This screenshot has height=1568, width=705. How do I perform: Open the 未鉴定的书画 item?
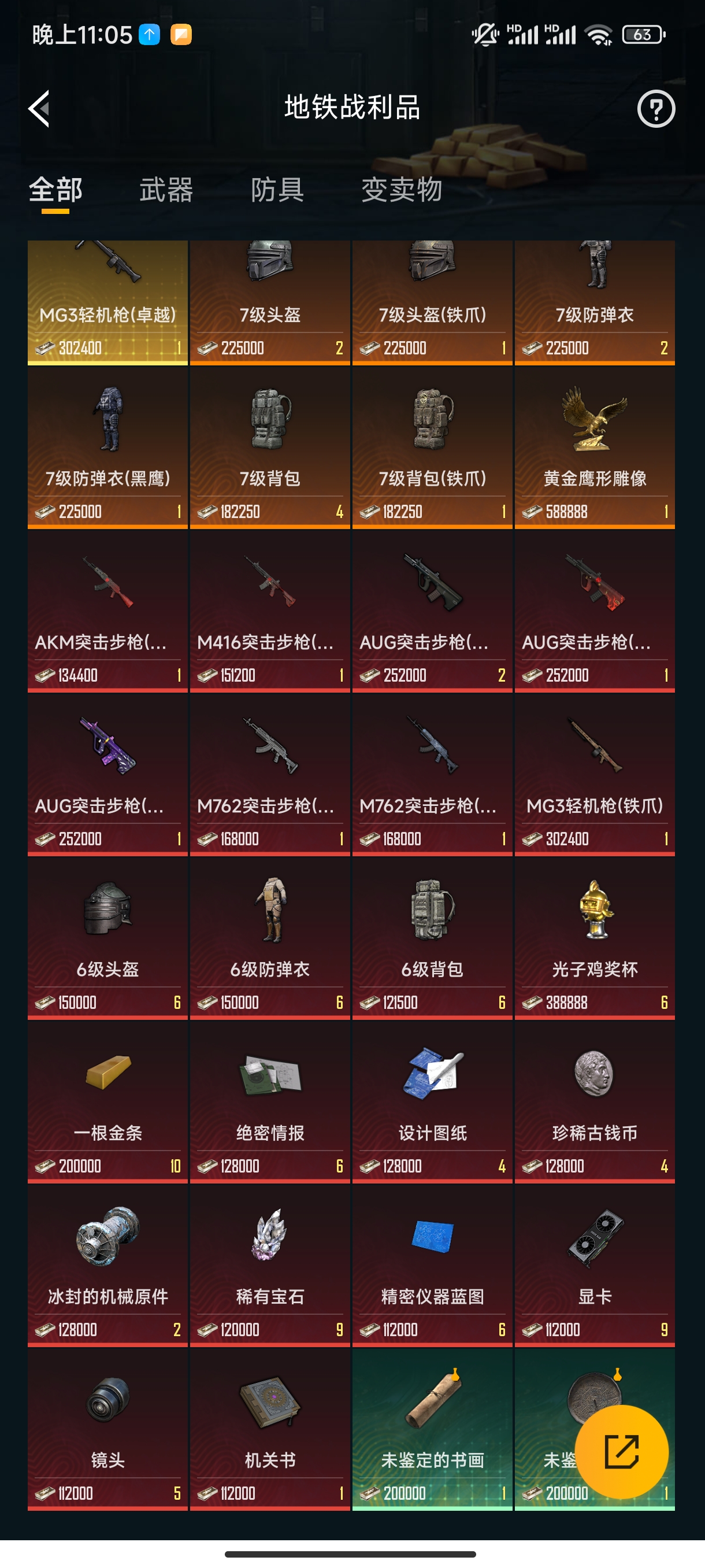[x=432, y=1429]
